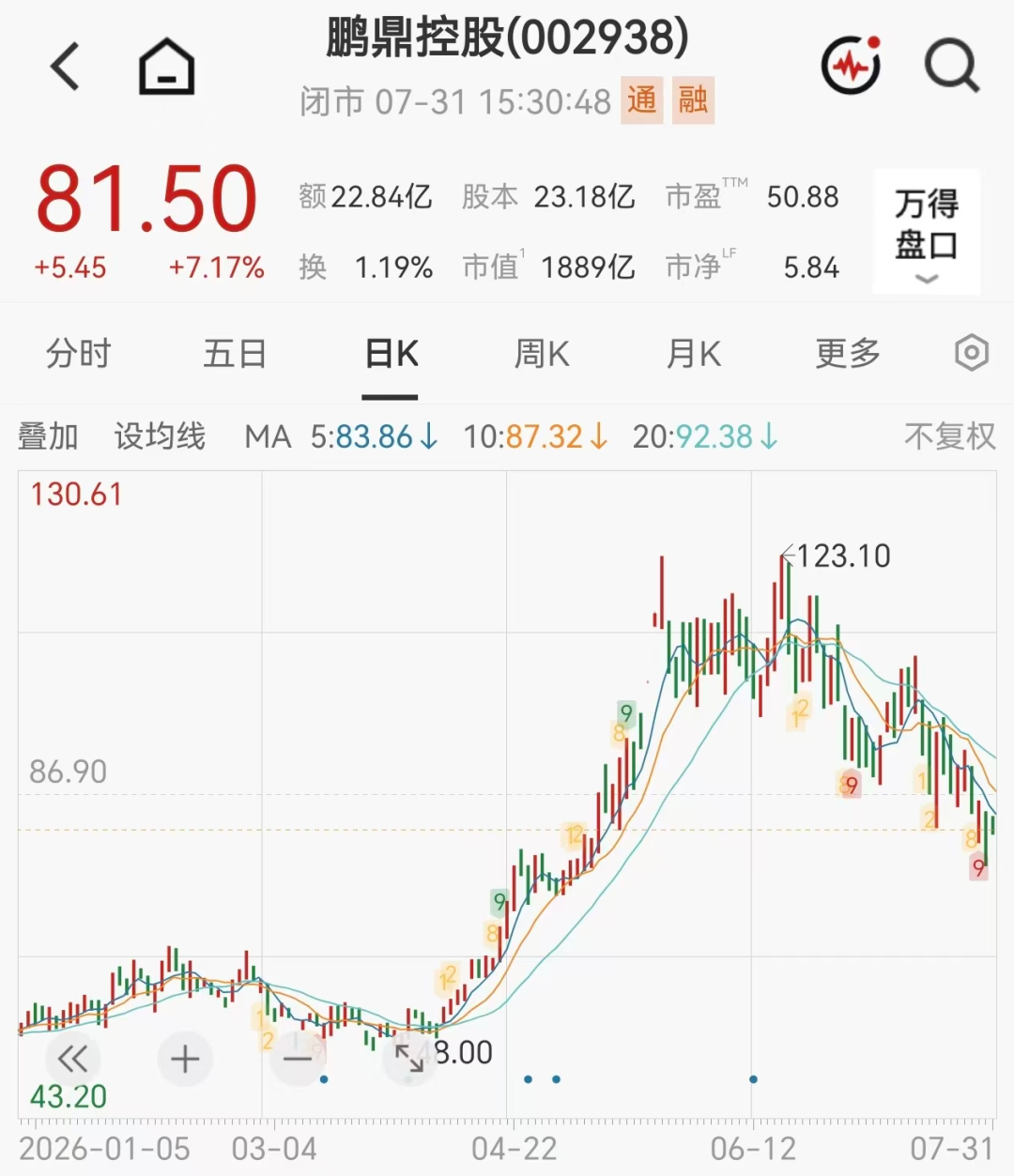The height and width of the screenshot is (1176, 1014).
Task: Open chart settings hexagon icon
Action: pos(972,353)
